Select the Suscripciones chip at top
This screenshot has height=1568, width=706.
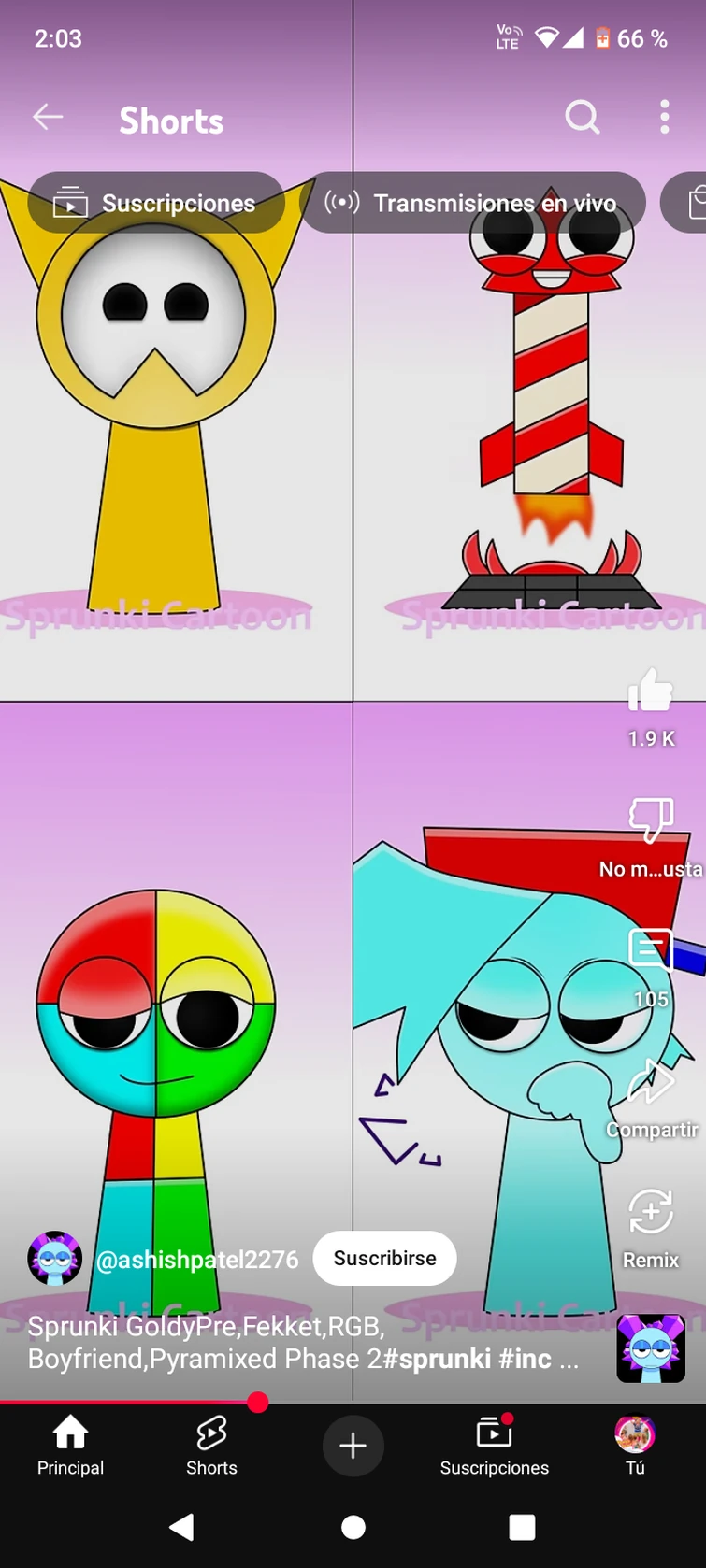(x=156, y=203)
